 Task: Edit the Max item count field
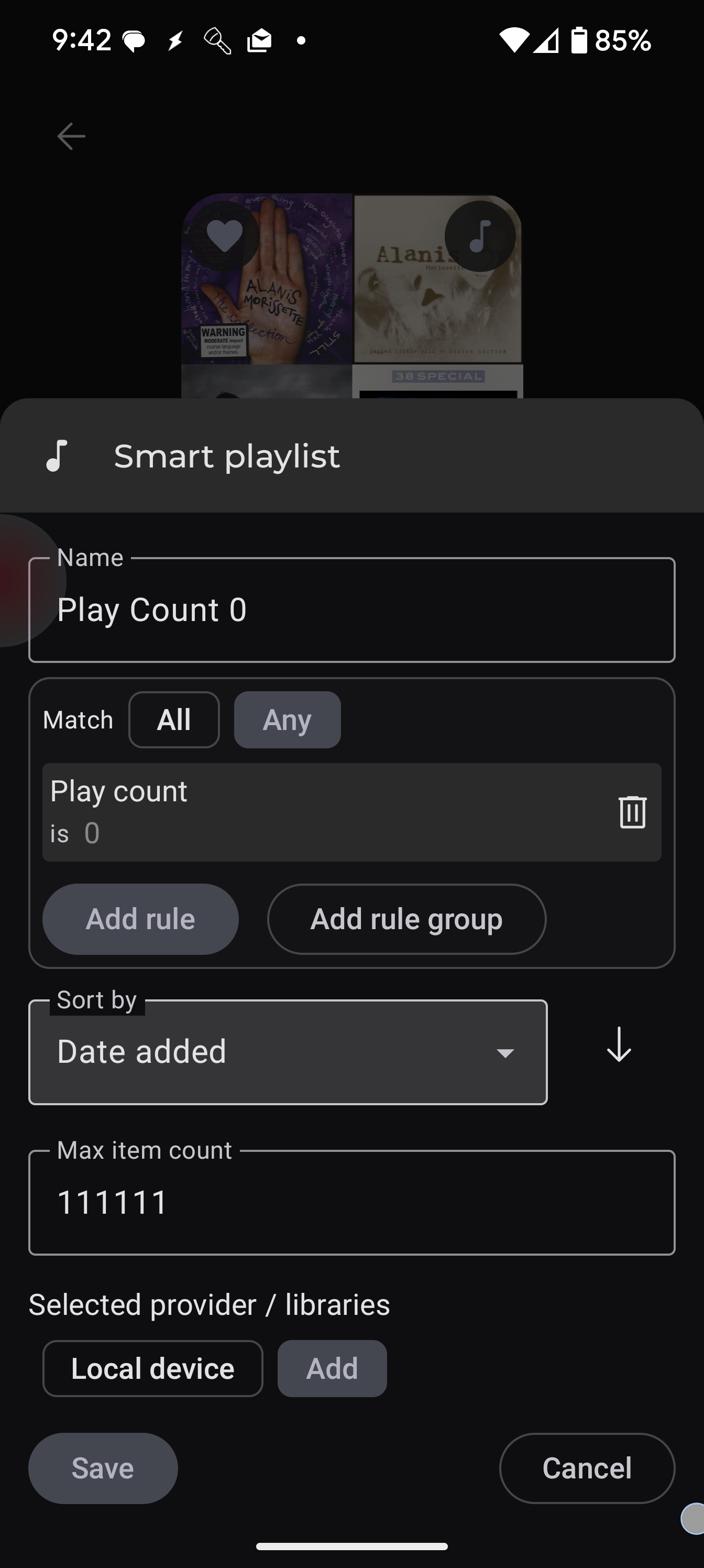[x=351, y=1202]
